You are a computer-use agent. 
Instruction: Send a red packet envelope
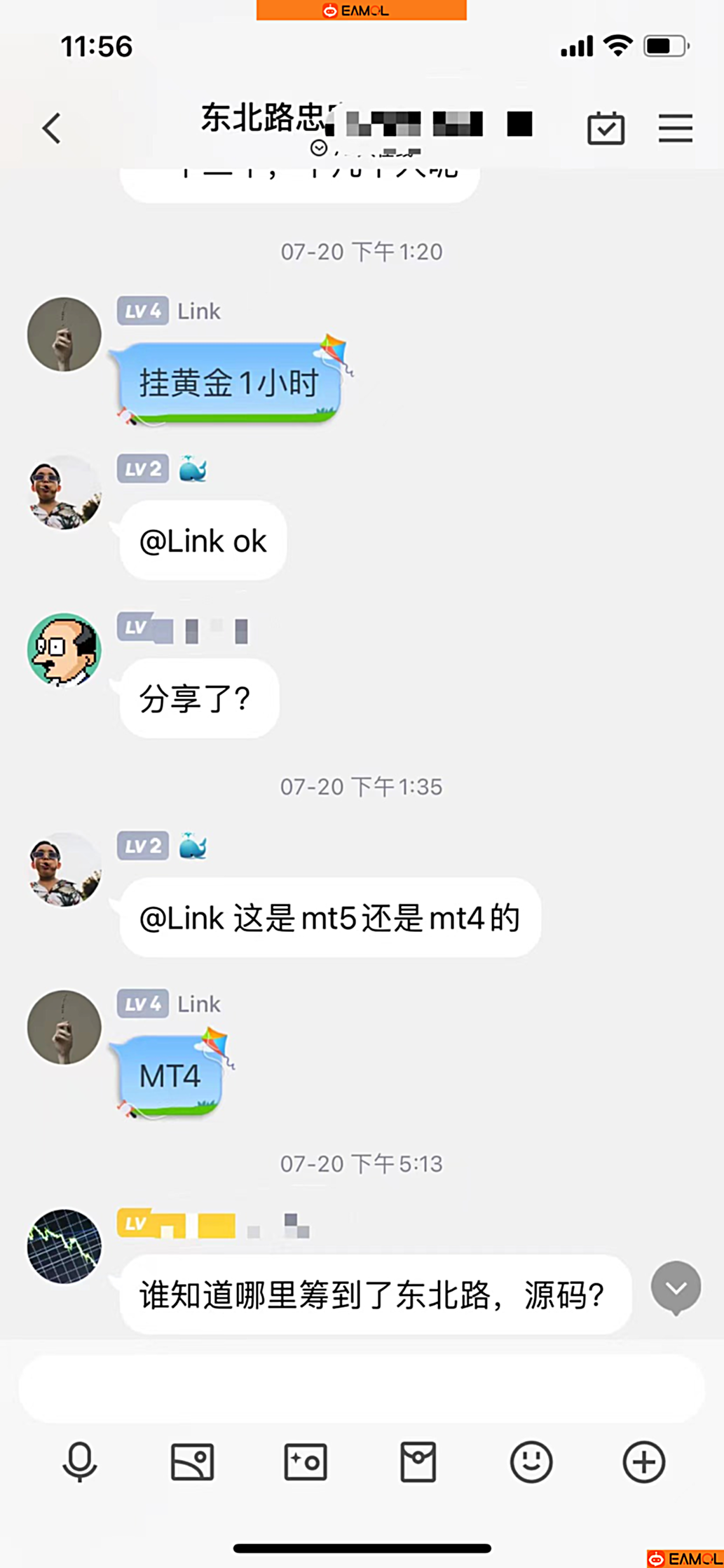(x=418, y=1462)
